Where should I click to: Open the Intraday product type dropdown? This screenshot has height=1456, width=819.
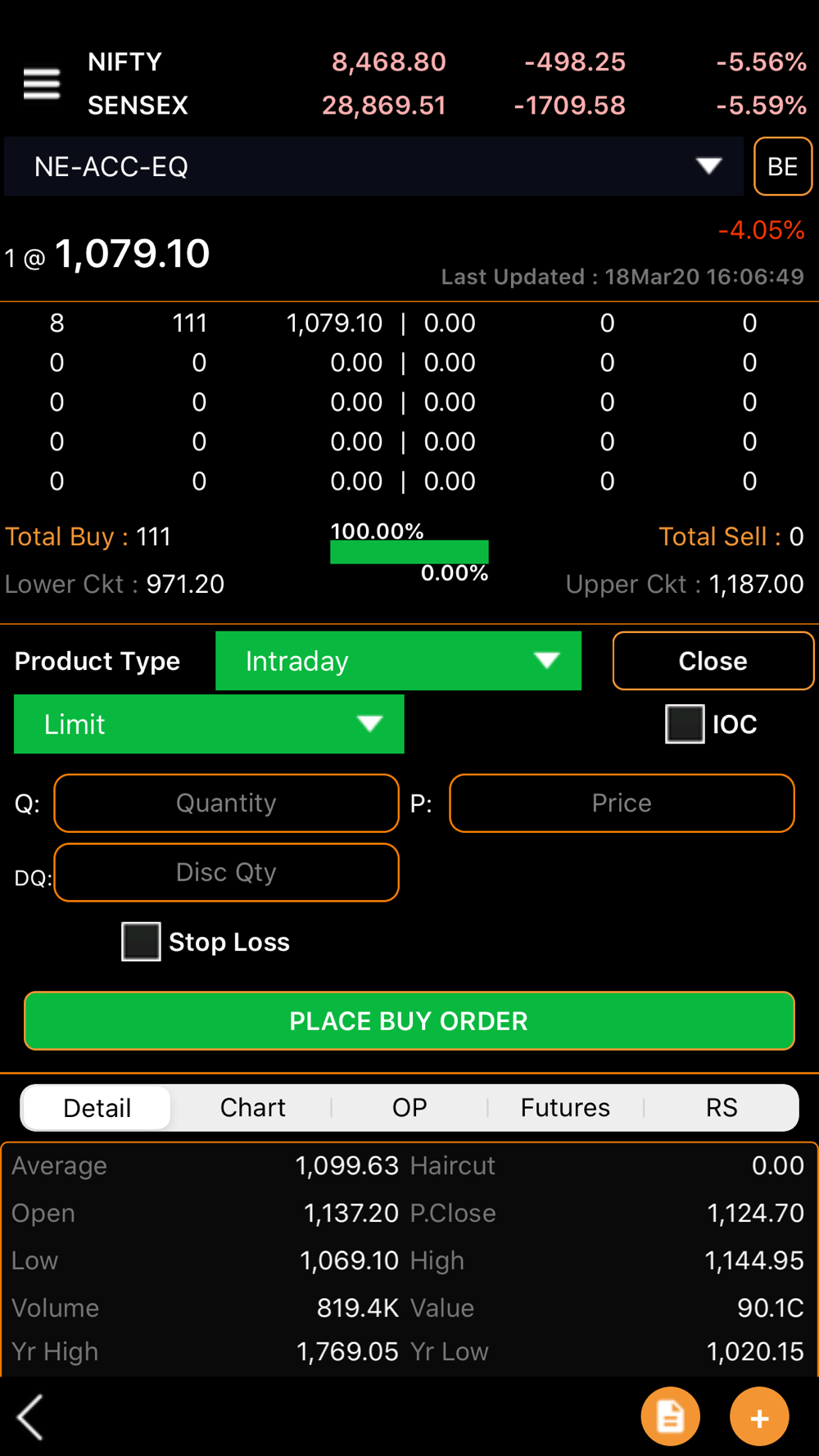pos(398,661)
